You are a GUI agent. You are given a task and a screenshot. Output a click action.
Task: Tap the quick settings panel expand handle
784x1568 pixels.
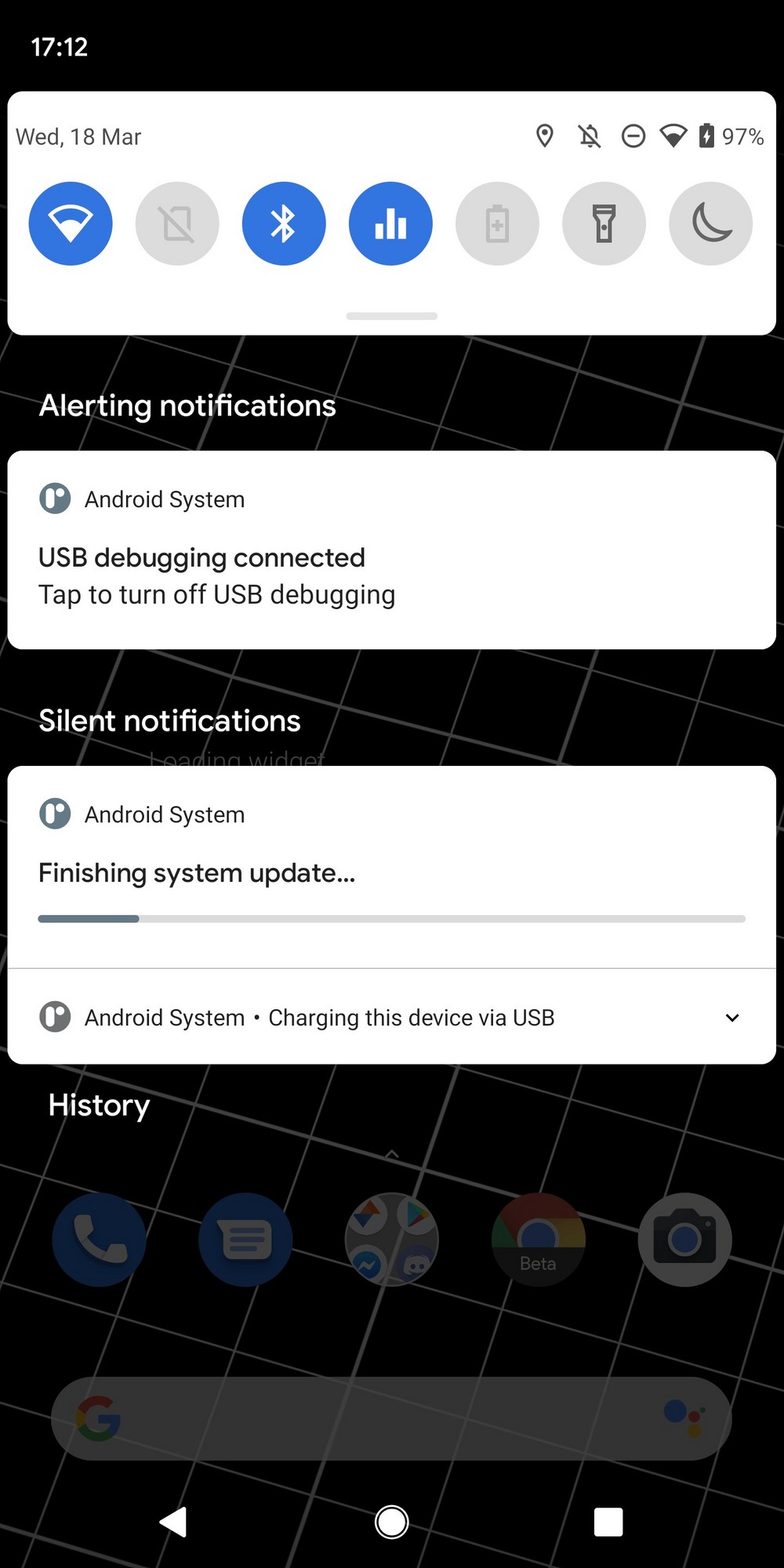coord(392,316)
